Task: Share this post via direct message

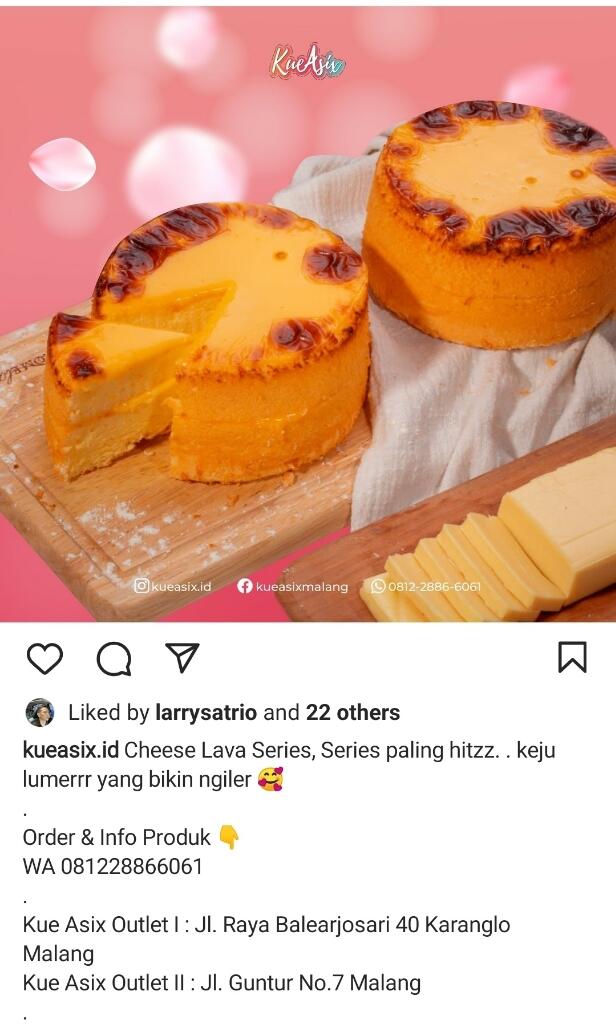Action: pyautogui.click(x=182, y=657)
